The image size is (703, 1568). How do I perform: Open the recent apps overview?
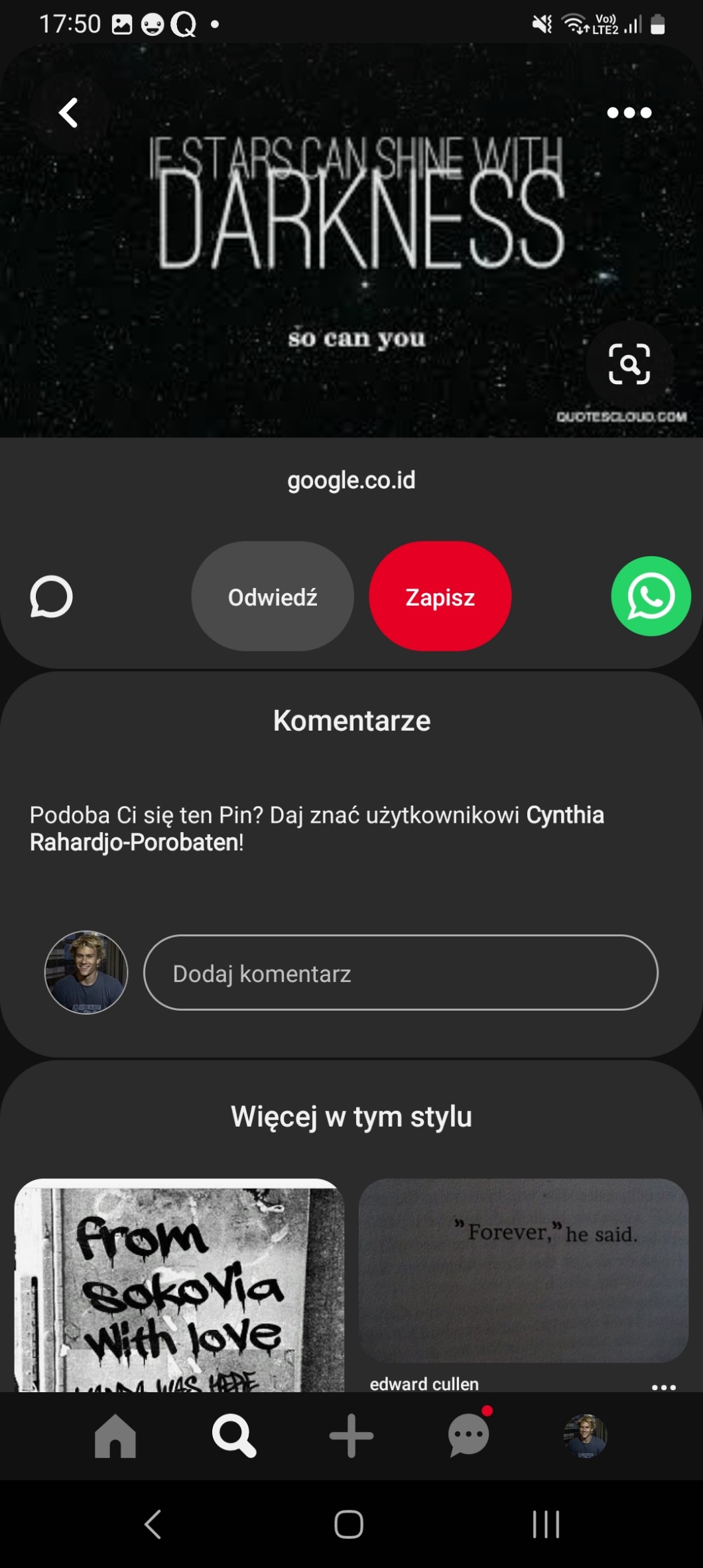click(546, 1524)
